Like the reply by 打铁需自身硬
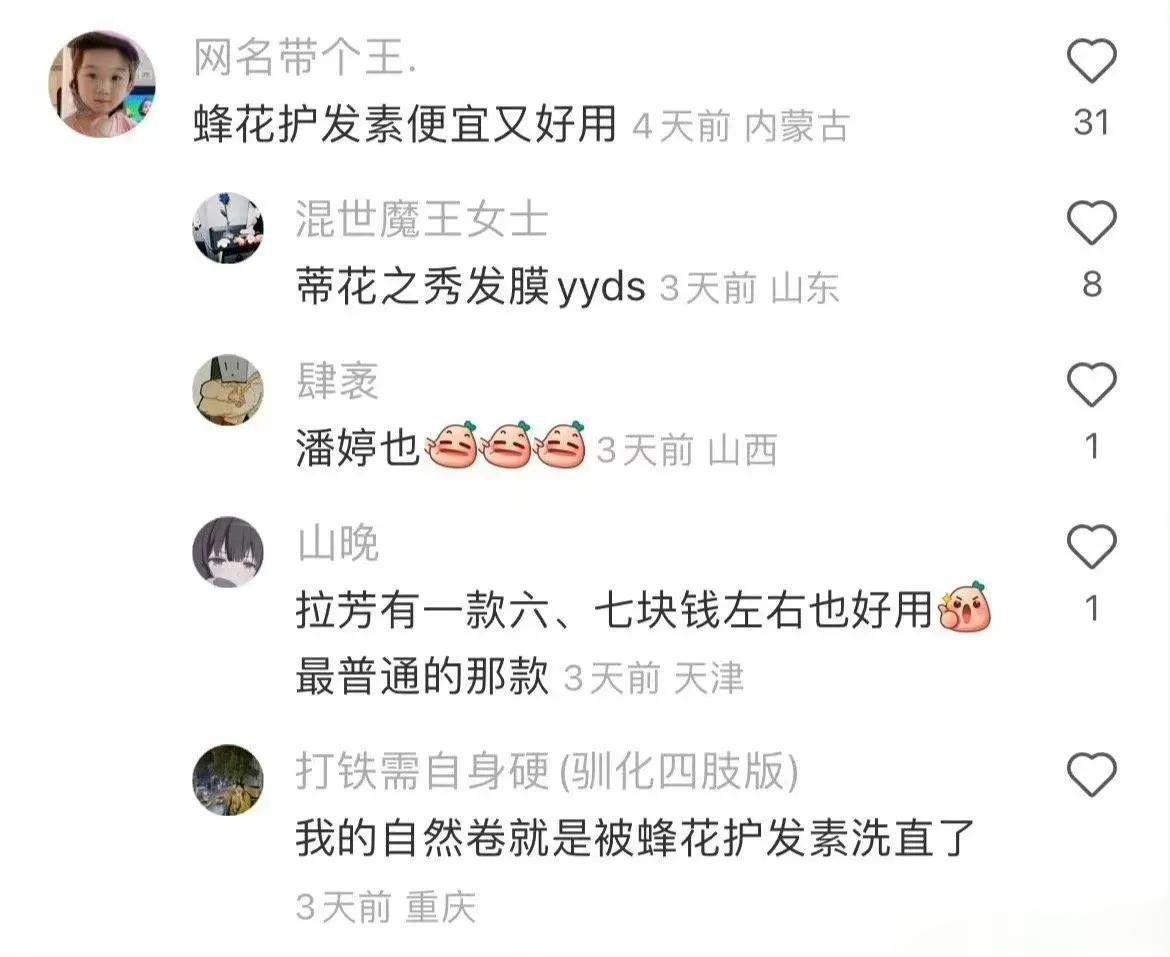 (x=1091, y=775)
